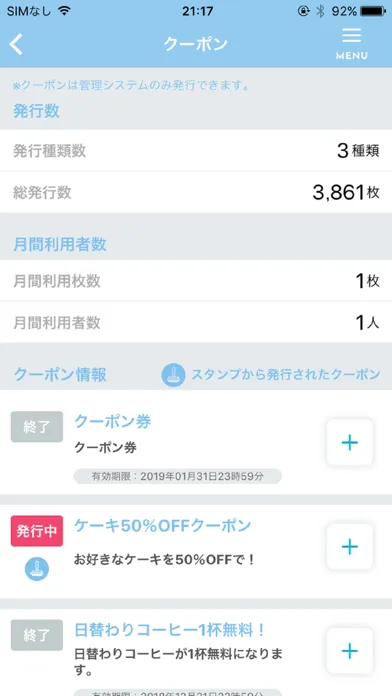Expand the ケーキ50%OFFクーポン plus button
Image resolution: width=392 pixels, height=696 pixels.
click(350, 546)
